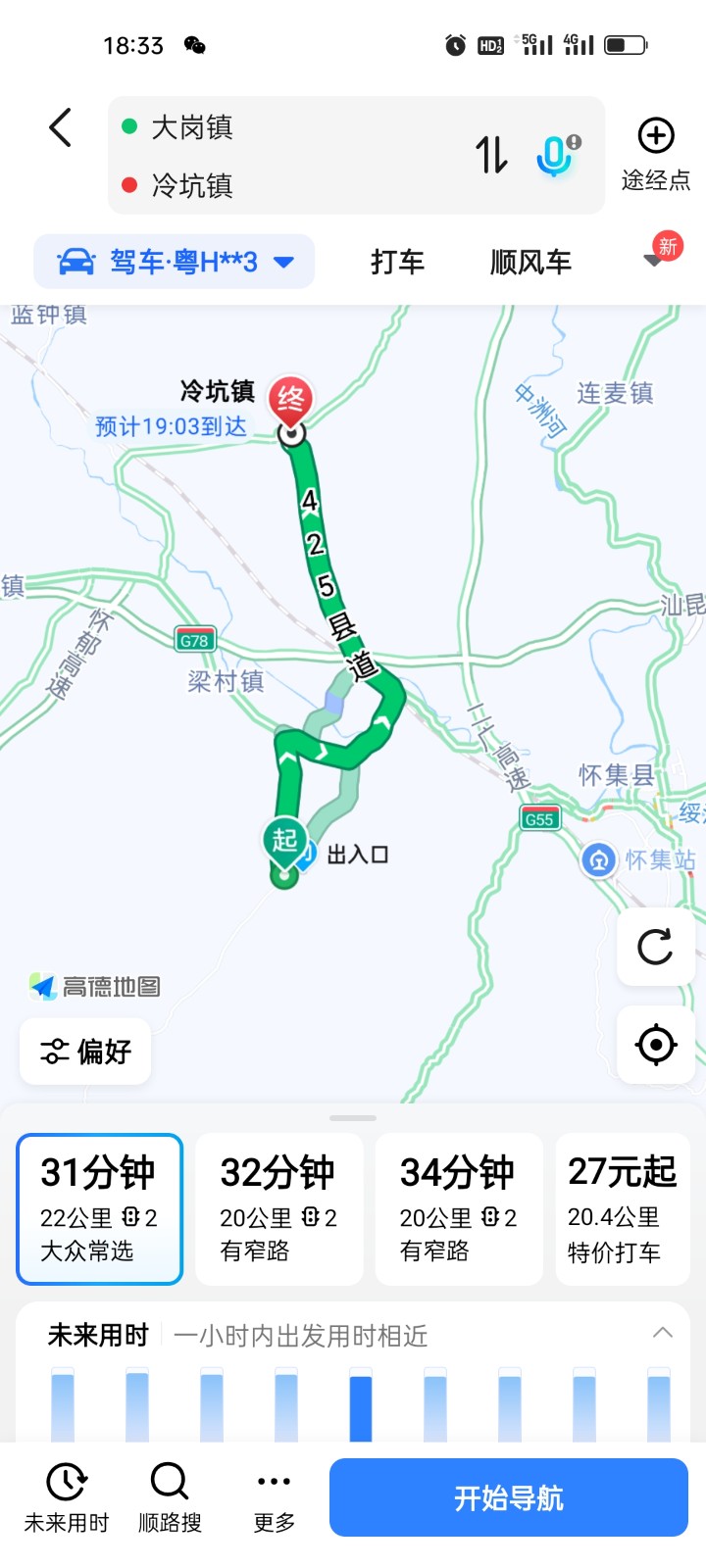Expand more travel modes arrow

click(x=654, y=260)
